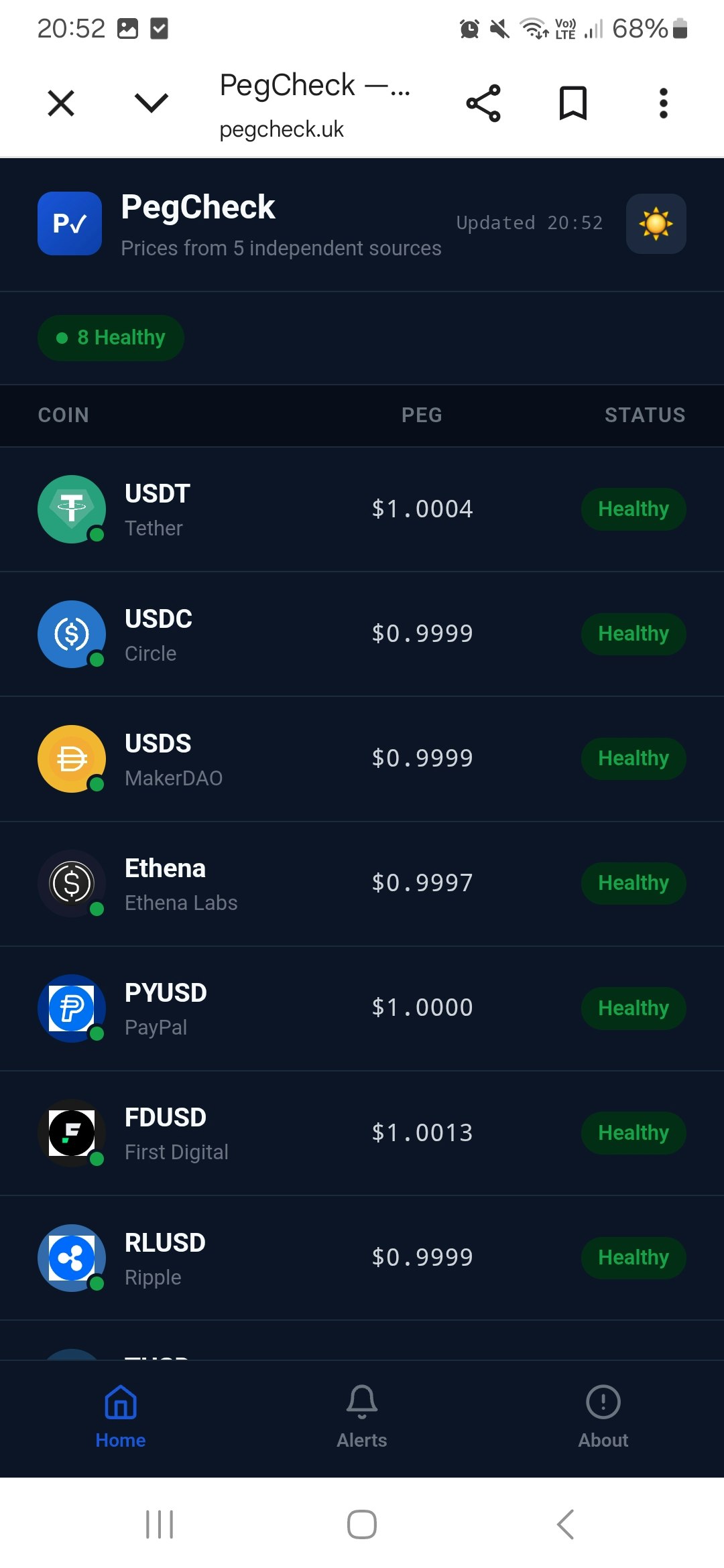Tap the system back button
The image size is (724, 1568).
pos(565,1524)
